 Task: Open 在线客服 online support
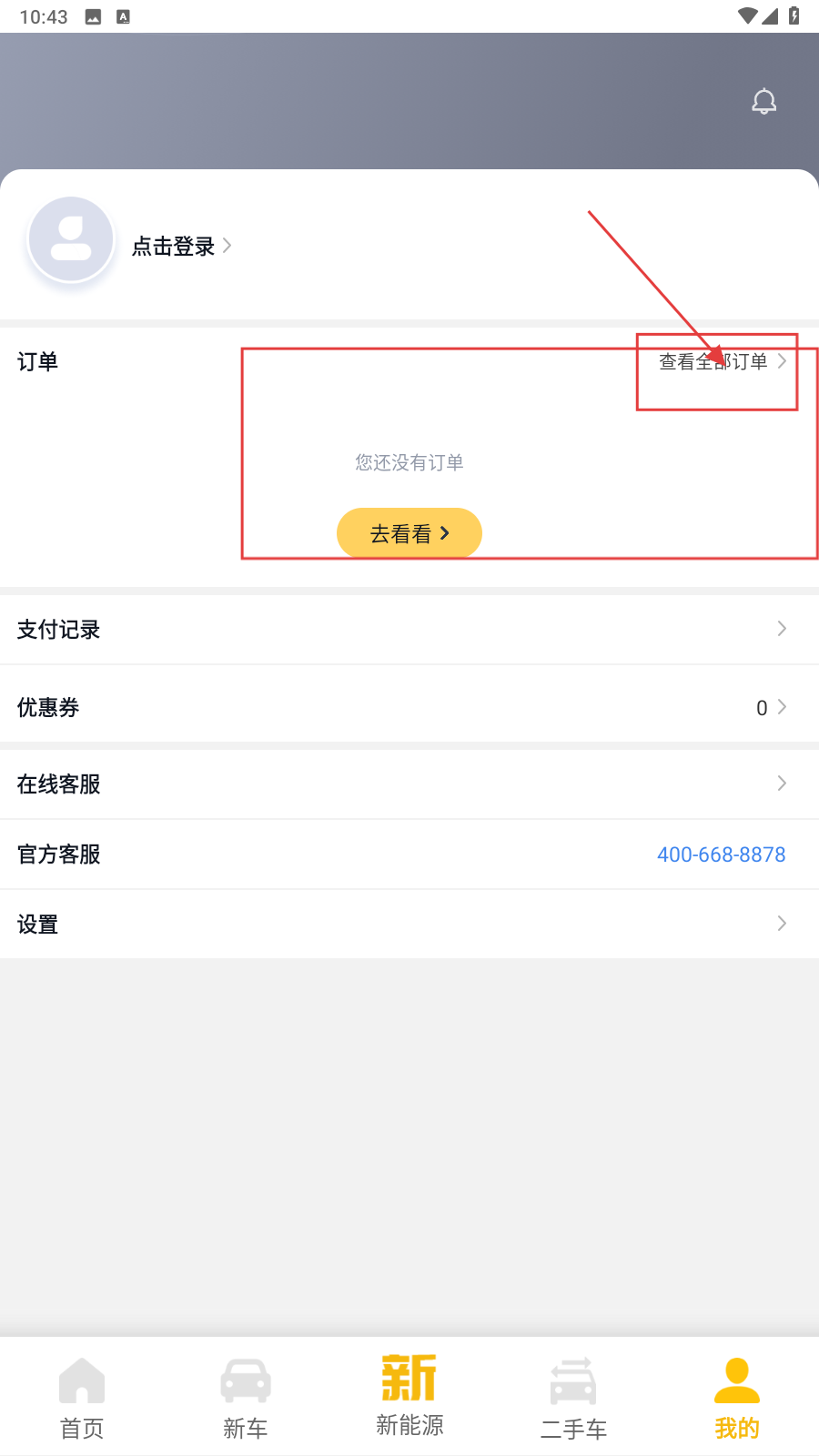pos(409,784)
